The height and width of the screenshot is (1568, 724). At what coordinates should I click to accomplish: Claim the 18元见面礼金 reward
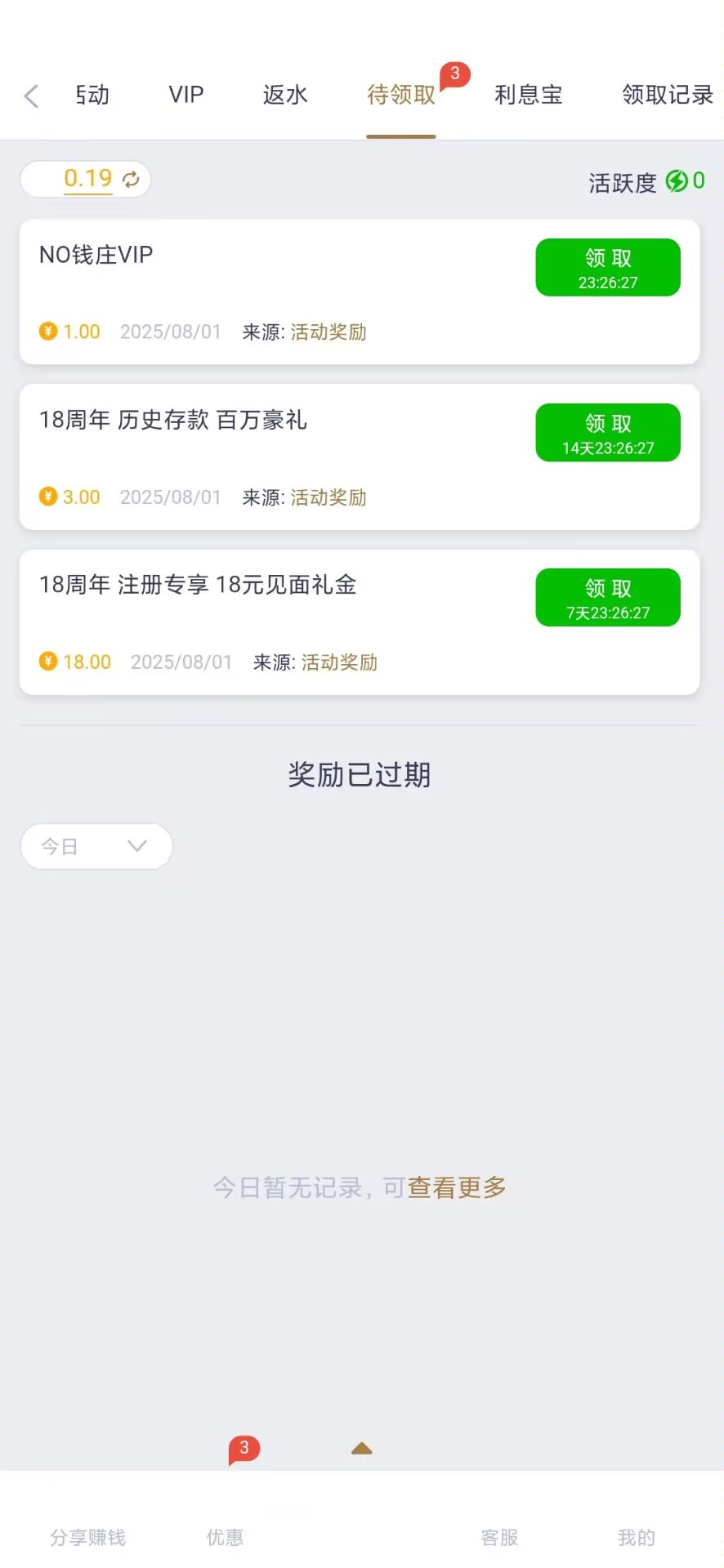click(607, 598)
